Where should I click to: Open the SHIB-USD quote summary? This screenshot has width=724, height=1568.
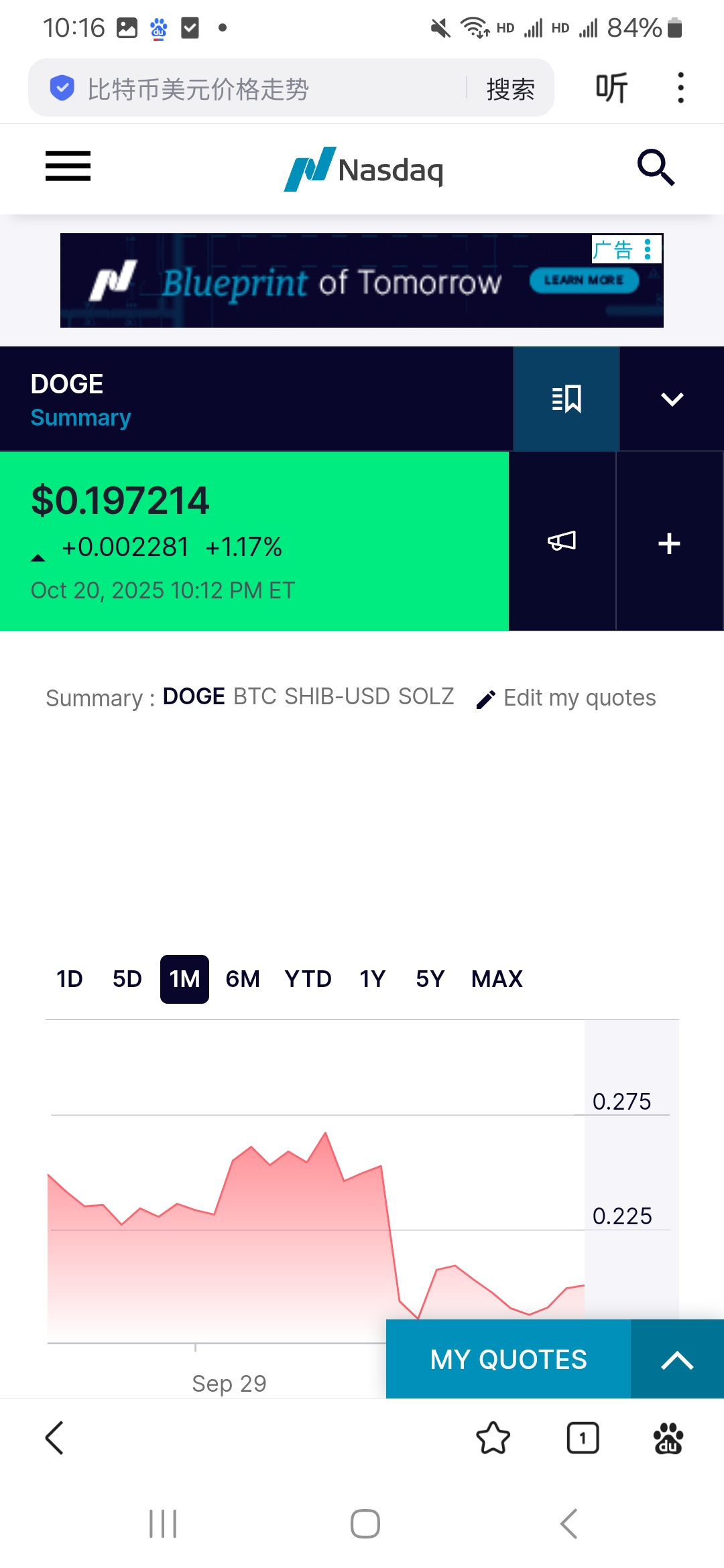(337, 697)
